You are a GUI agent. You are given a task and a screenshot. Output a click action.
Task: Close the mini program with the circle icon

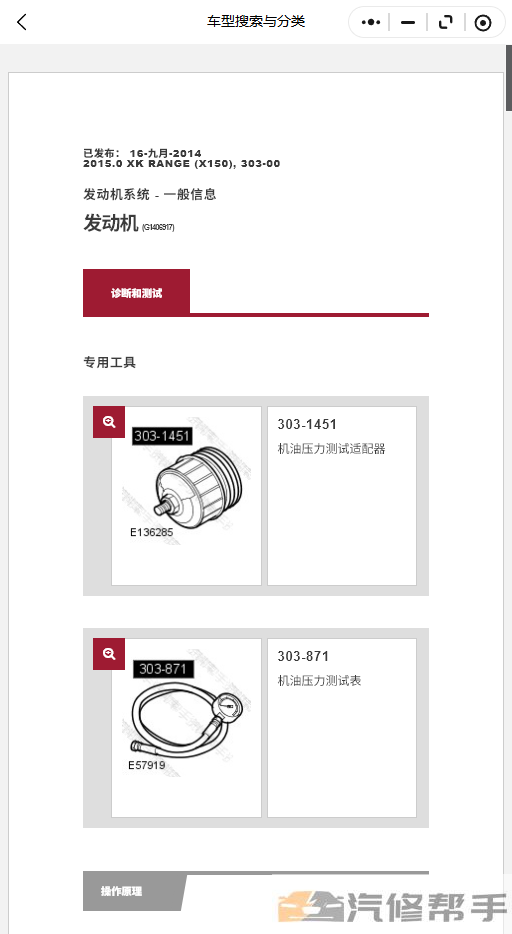click(x=483, y=23)
